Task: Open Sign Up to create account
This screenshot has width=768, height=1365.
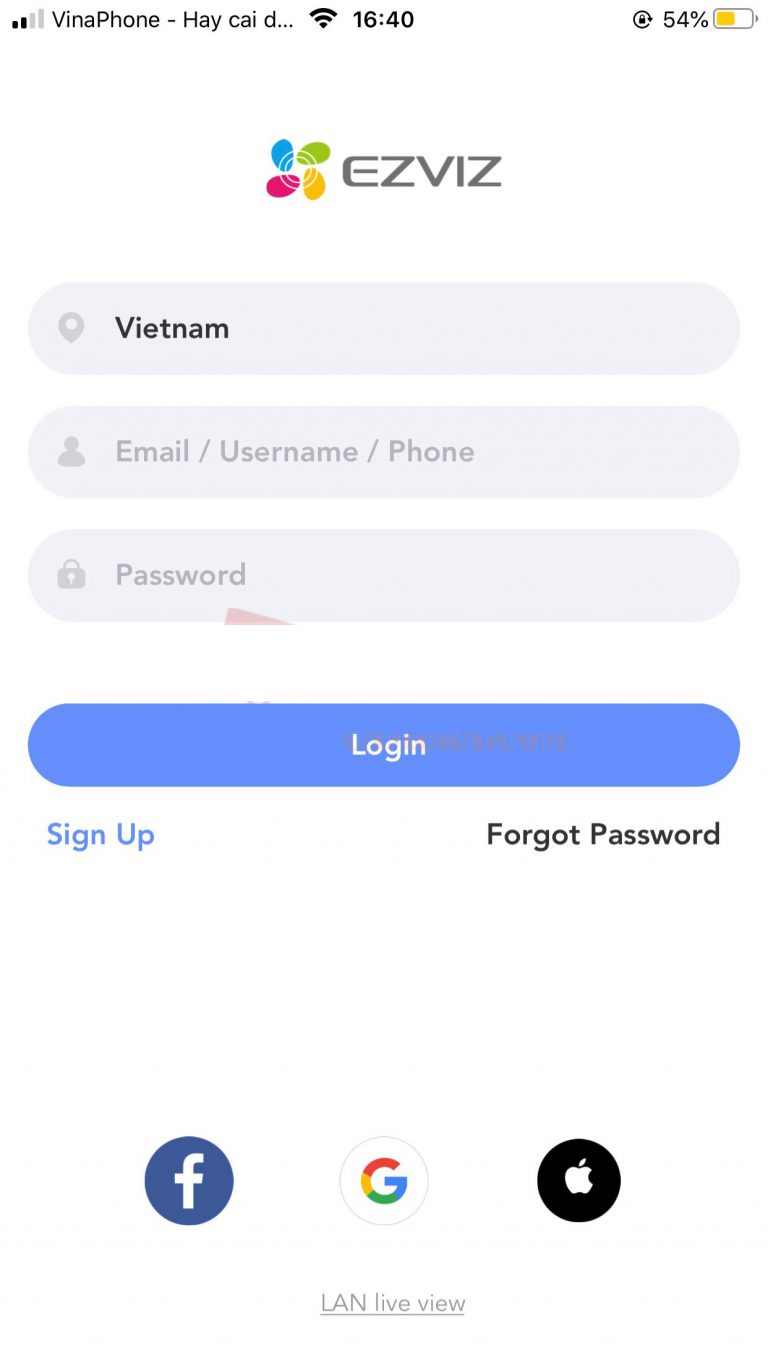Action: 100,835
